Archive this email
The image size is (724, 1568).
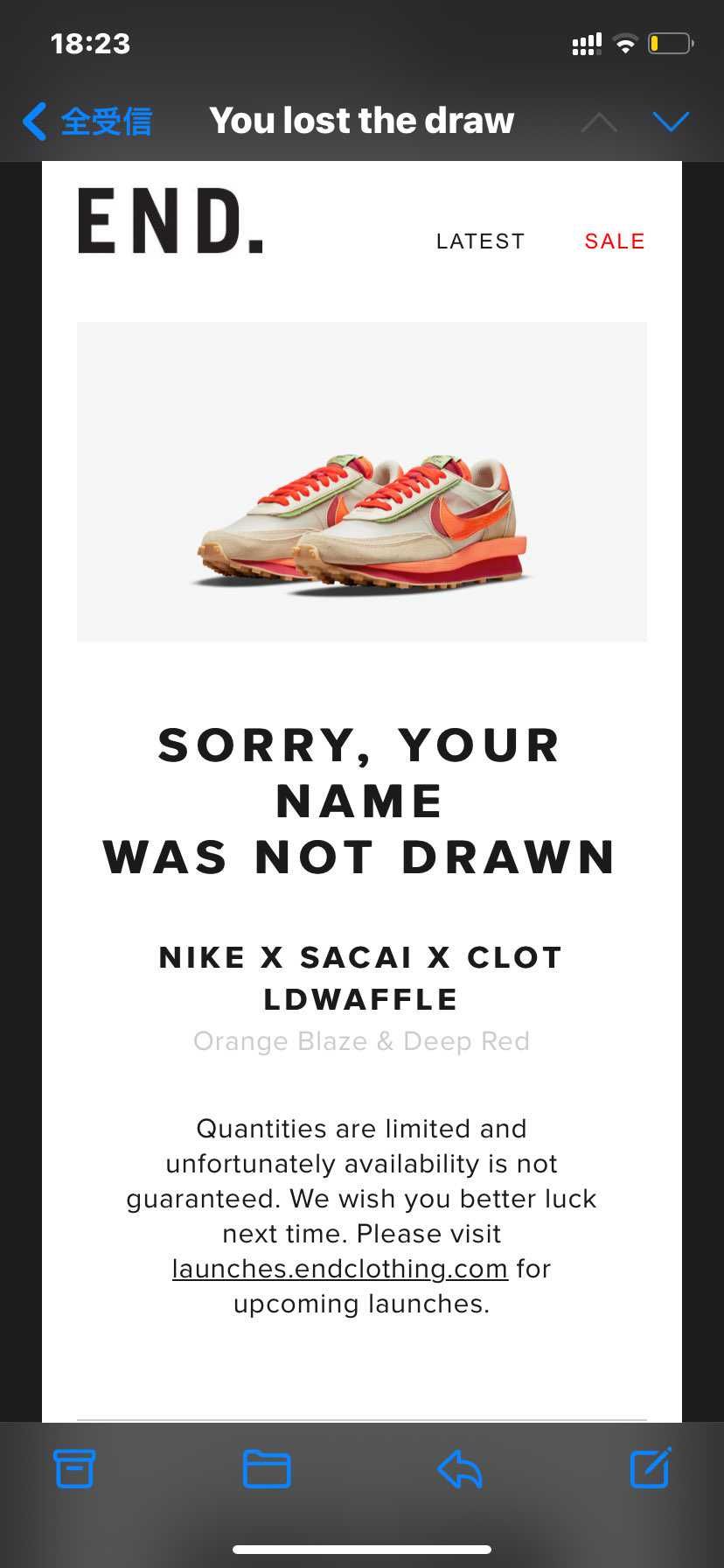(74, 1468)
